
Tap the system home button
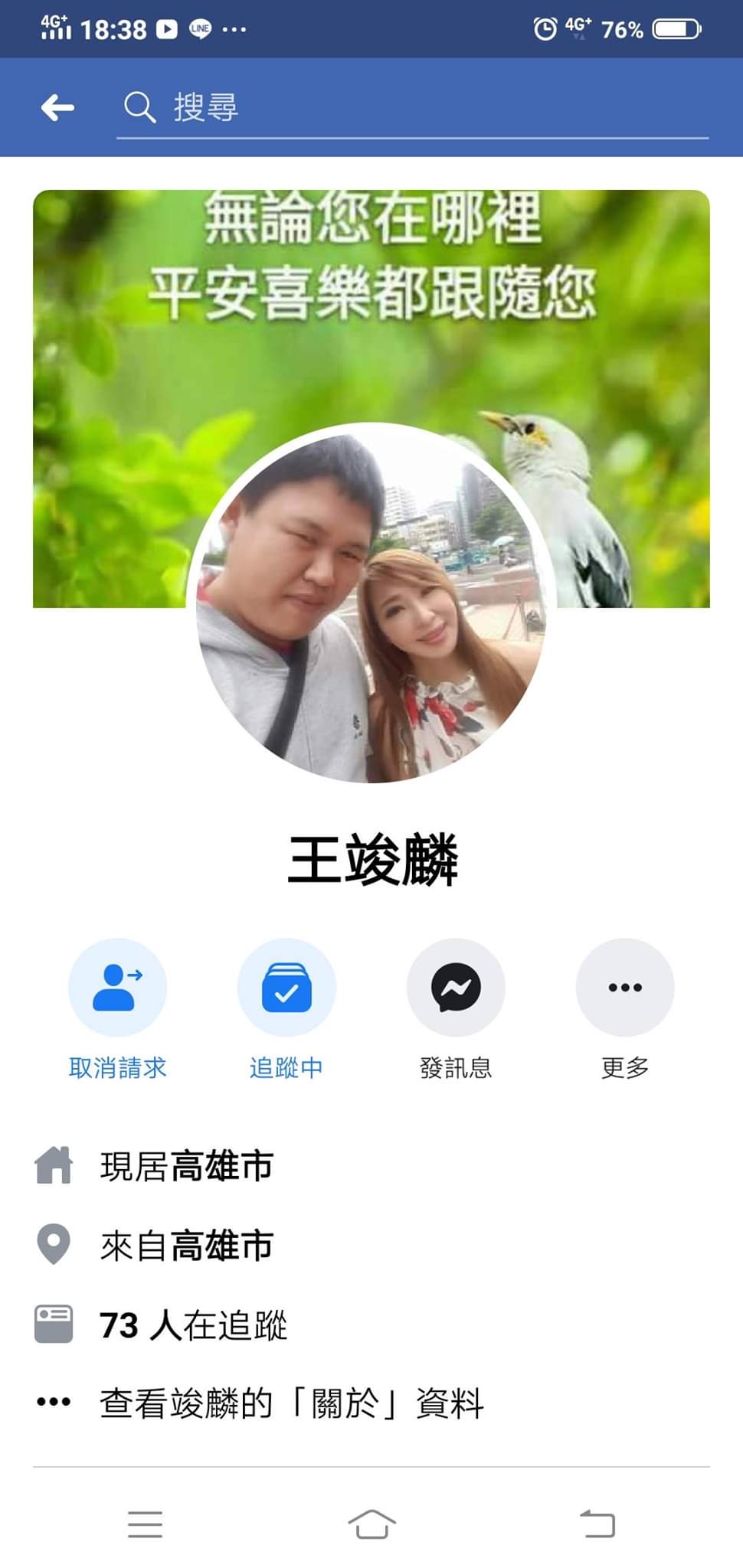pyautogui.click(x=371, y=1524)
